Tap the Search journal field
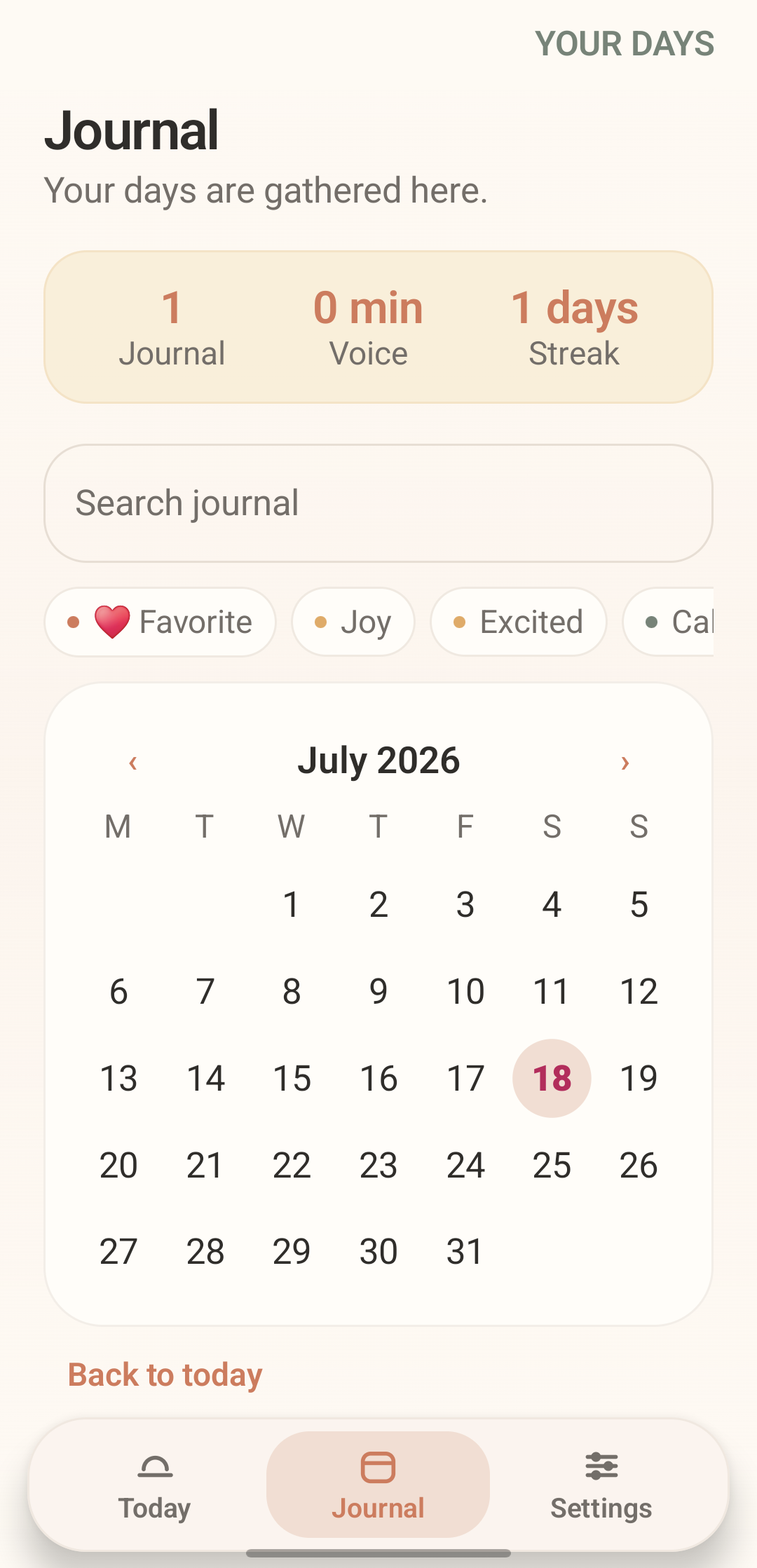This screenshot has width=757, height=1568. (378, 503)
